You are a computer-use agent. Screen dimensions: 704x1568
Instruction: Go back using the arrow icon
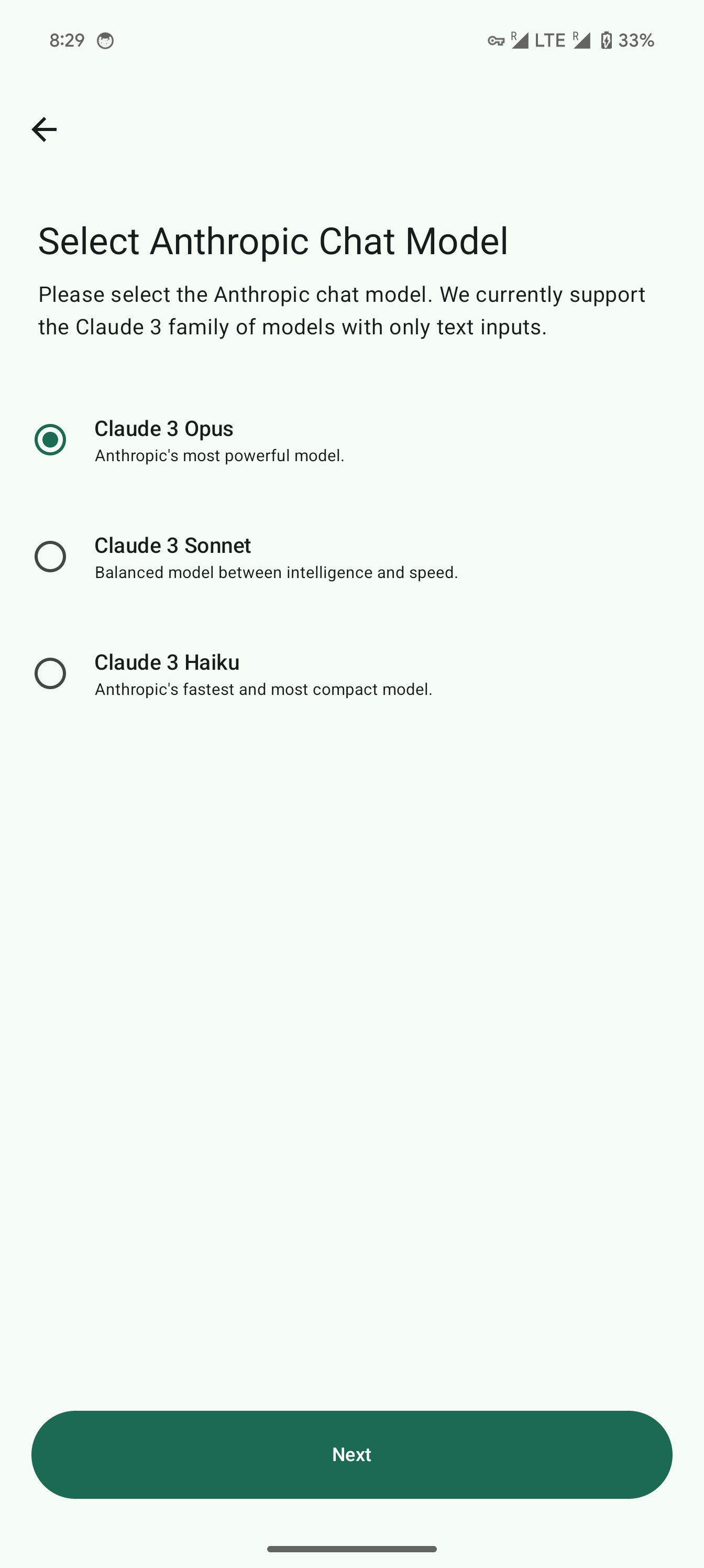point(44,129)
